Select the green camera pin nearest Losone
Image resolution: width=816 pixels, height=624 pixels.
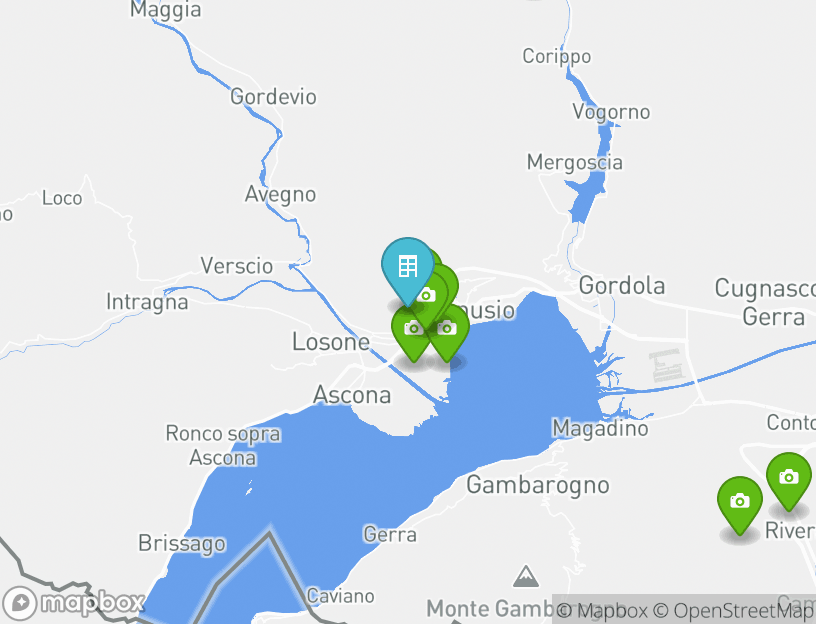[x=411, y=329]
